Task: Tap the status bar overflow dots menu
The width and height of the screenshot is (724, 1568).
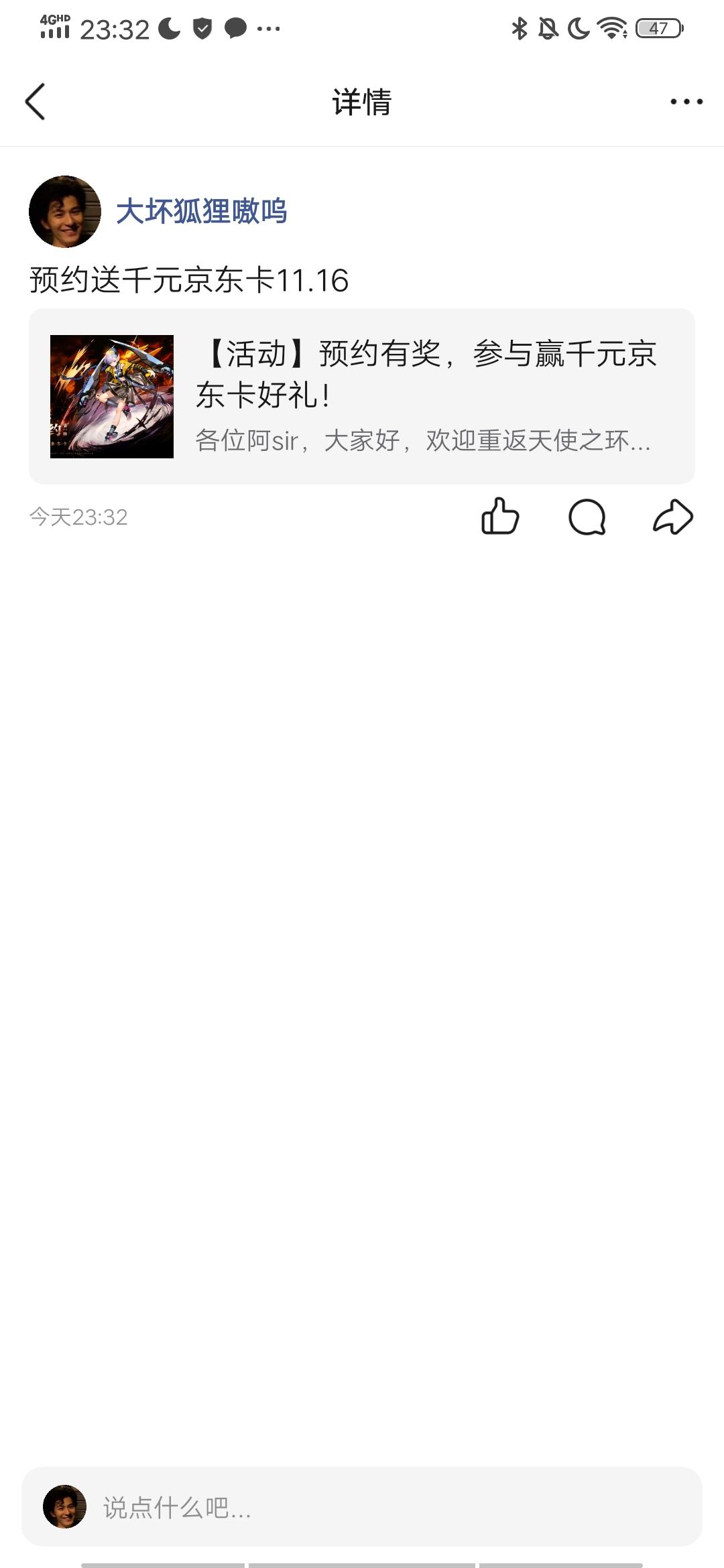Action: tap(267, 28)
